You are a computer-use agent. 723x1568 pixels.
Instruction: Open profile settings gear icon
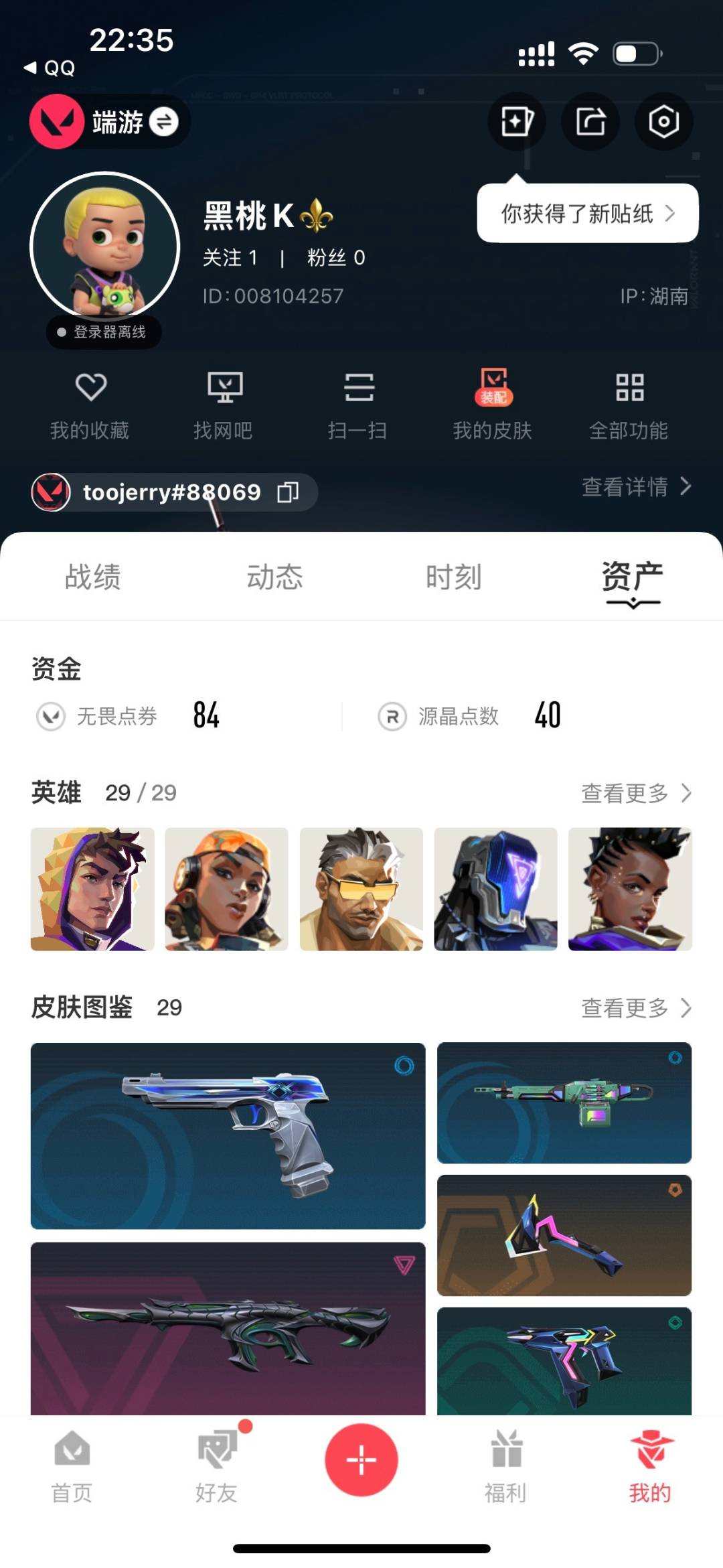(x=663, y=121)
